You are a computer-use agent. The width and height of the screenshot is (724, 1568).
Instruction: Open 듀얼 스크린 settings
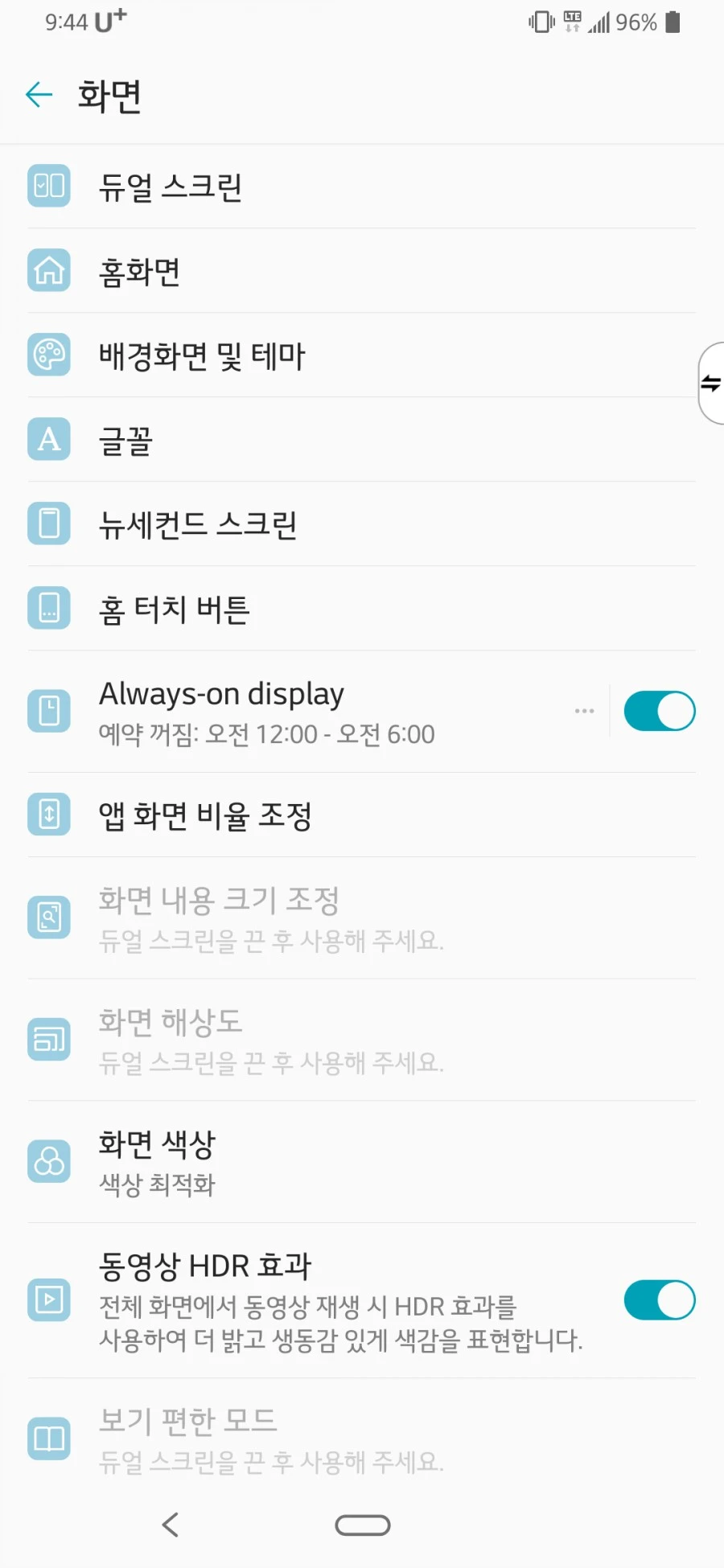[x=362, y=187]
